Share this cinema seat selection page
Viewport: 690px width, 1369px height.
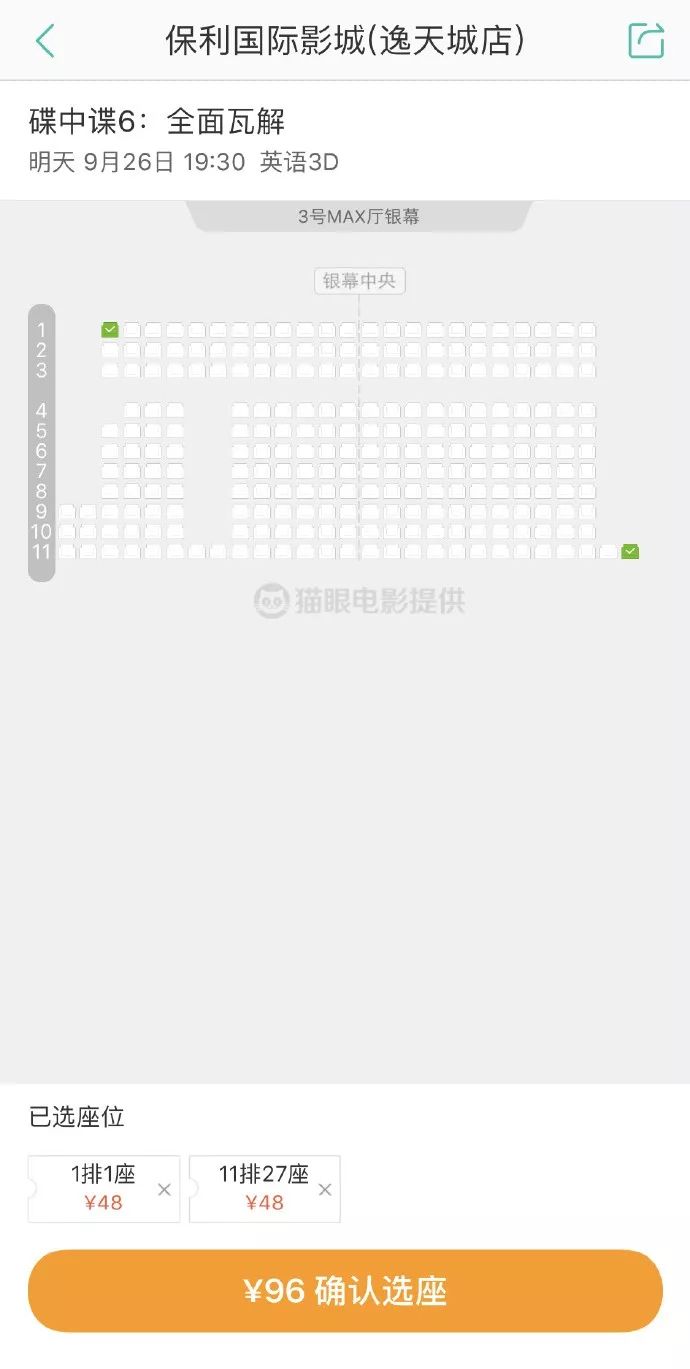point(646,40)
